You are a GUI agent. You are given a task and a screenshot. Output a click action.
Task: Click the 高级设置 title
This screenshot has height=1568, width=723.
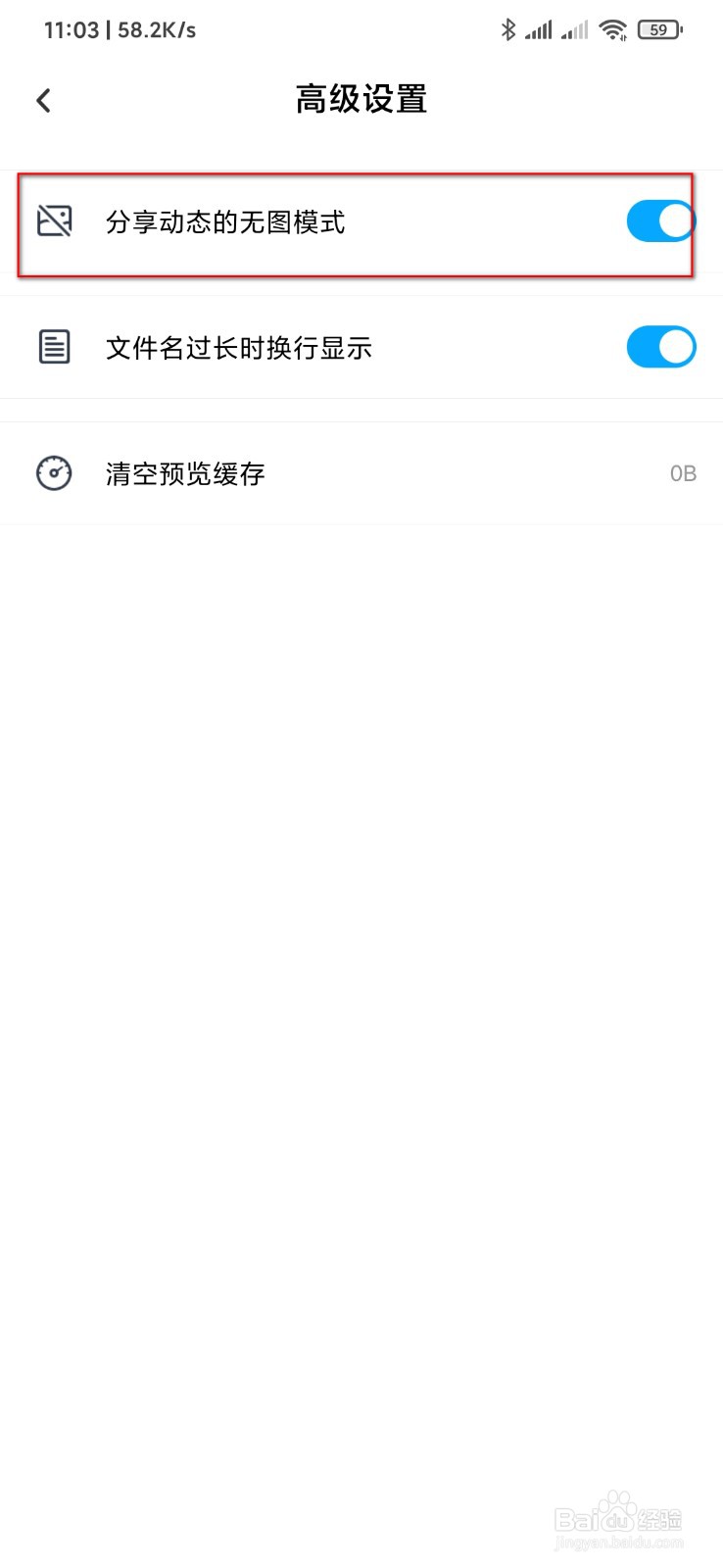click(x=361, y=100)
